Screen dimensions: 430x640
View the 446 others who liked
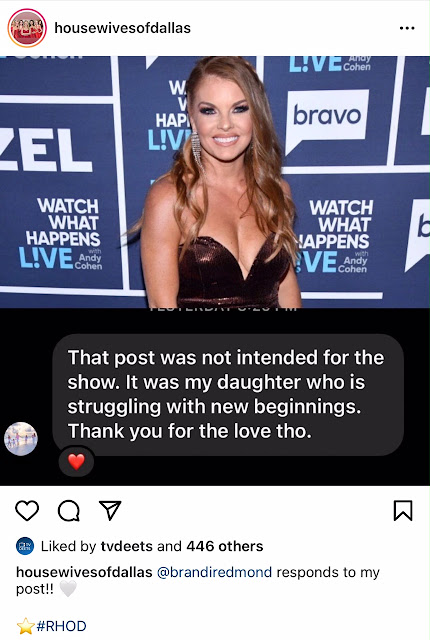tap(225, 546)
